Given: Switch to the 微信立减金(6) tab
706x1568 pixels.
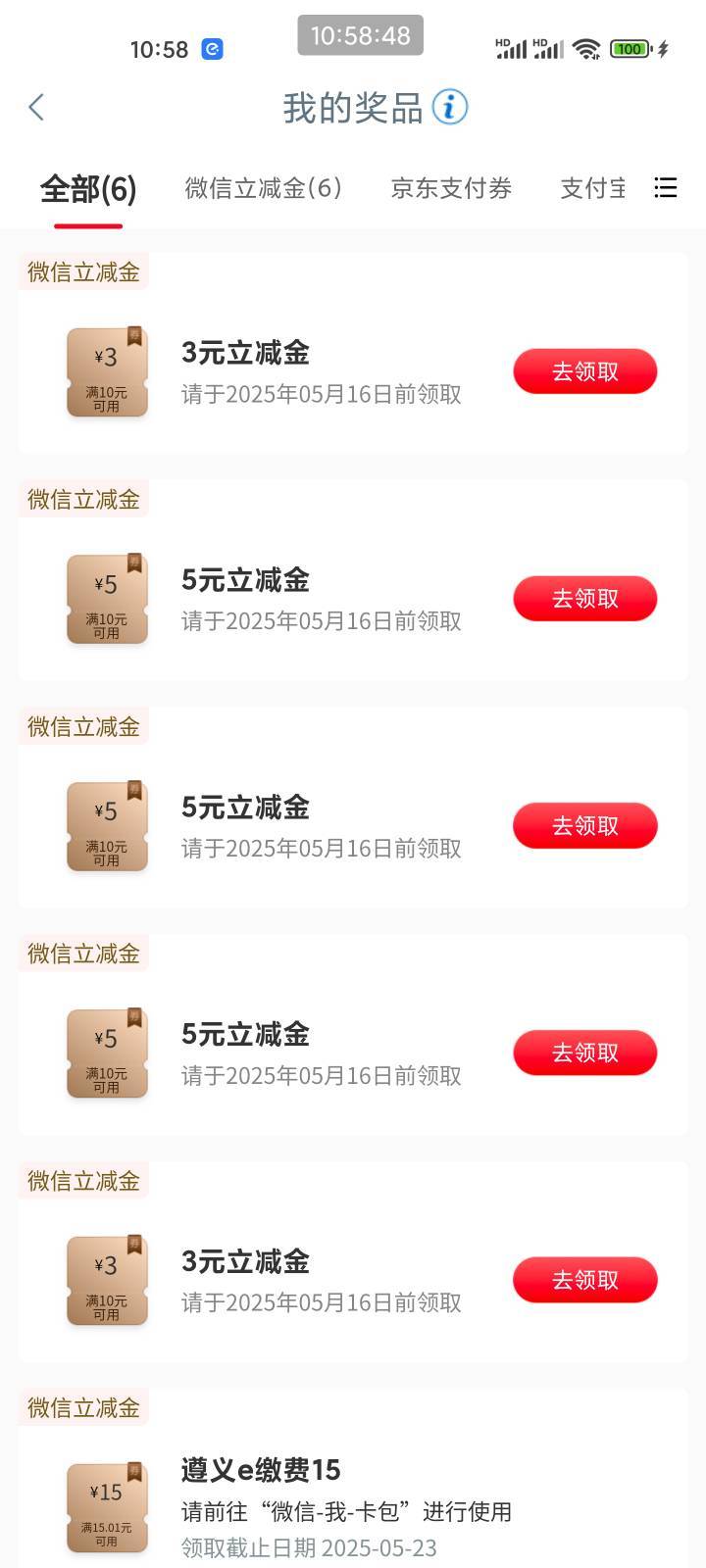Looking at the screenshot, I should pyautogui.click(x=263, y=188).
